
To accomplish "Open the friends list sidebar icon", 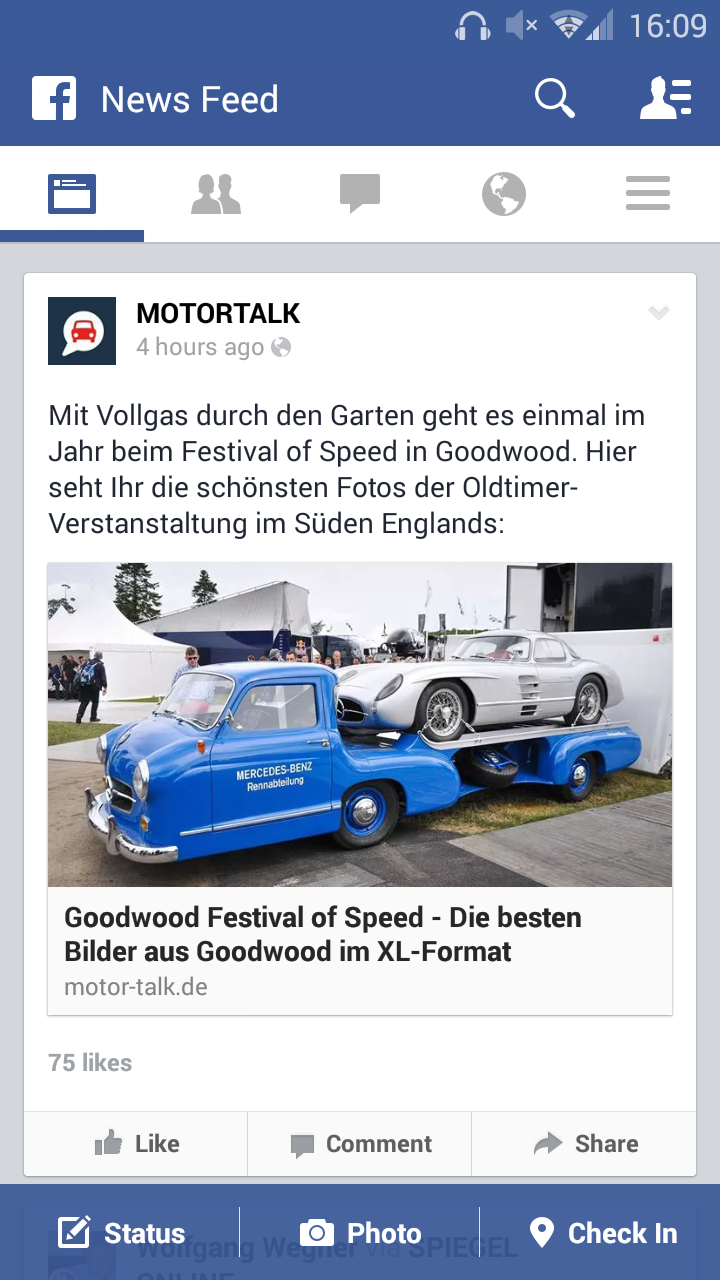I will (x=666, y=99).
